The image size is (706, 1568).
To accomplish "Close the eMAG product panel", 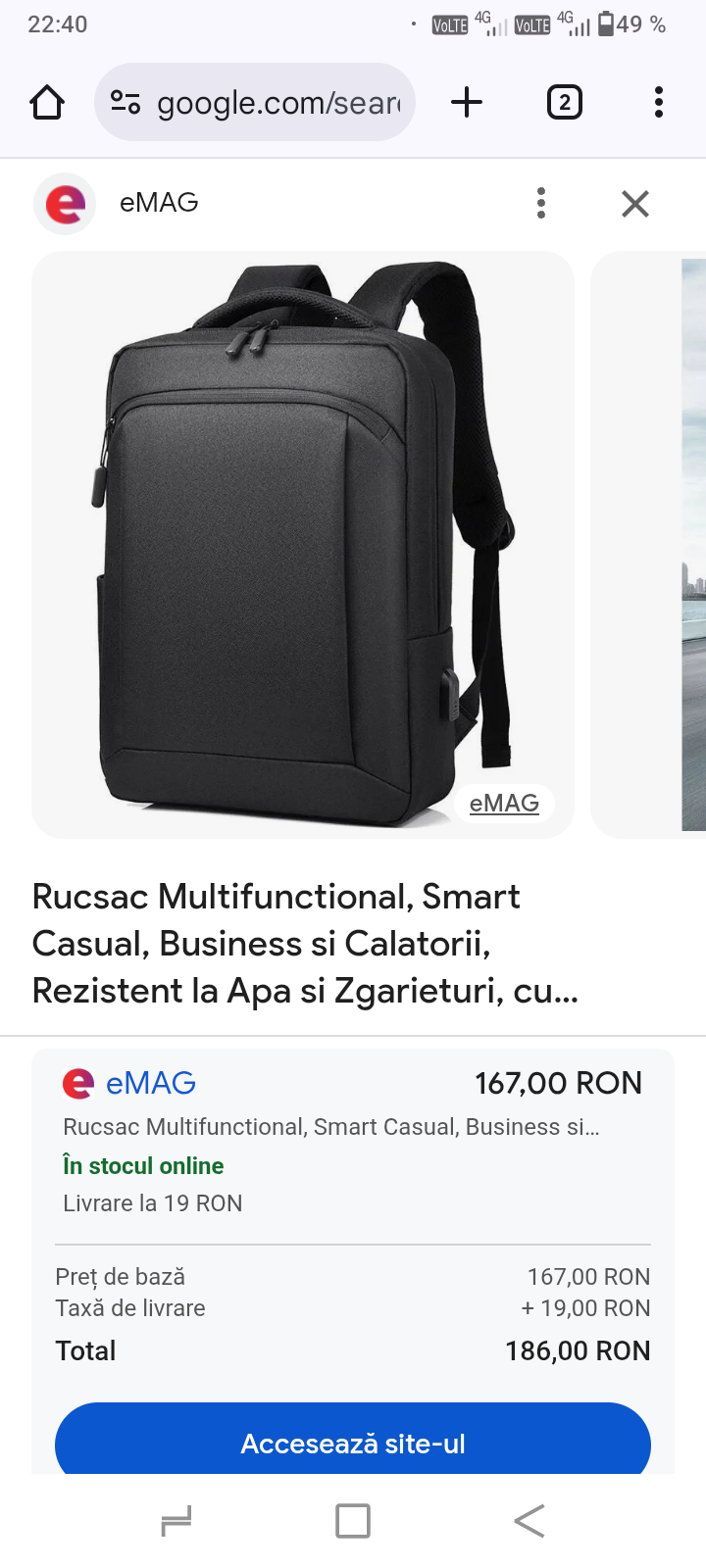I will click(x=635, y=203).
